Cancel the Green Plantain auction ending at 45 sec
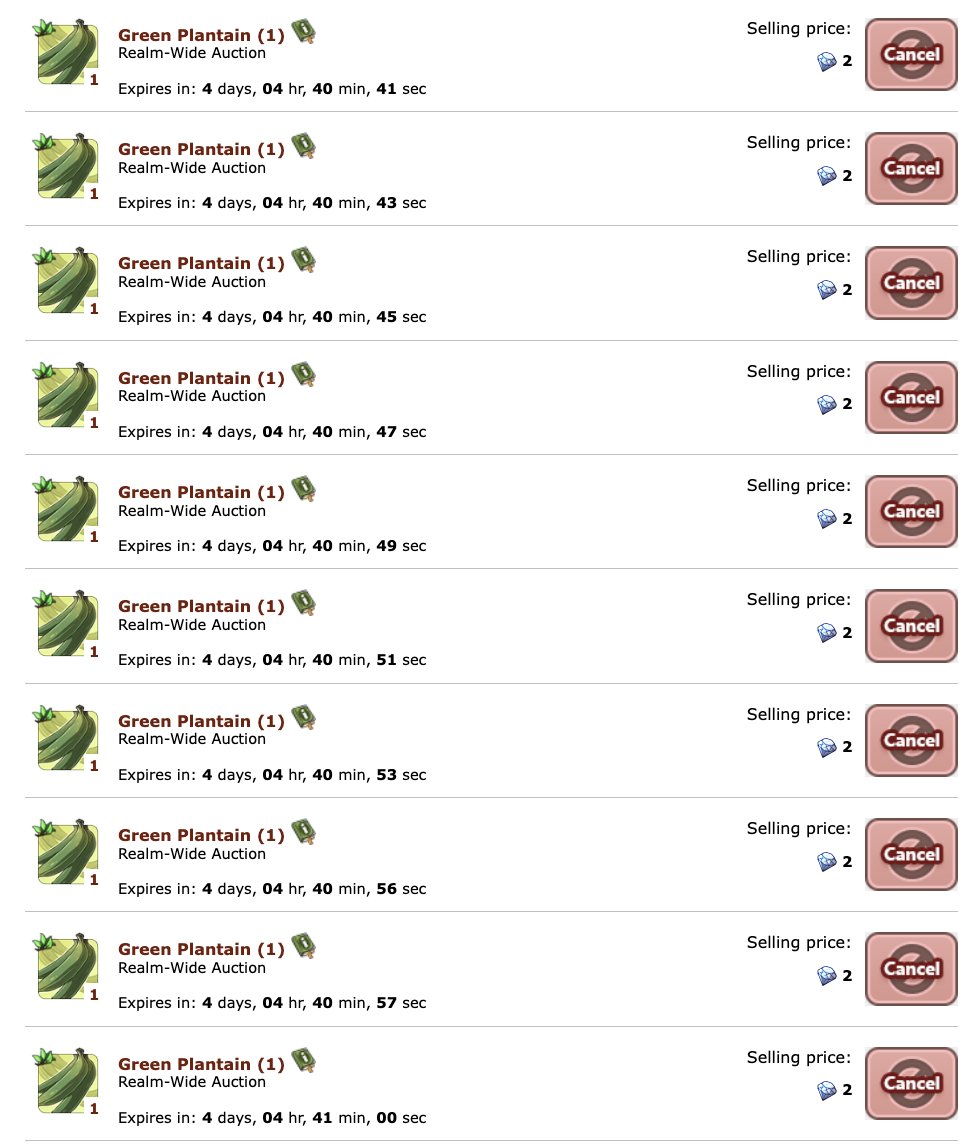This screenshot has height=1144, width=972. (x=911, y=283)
